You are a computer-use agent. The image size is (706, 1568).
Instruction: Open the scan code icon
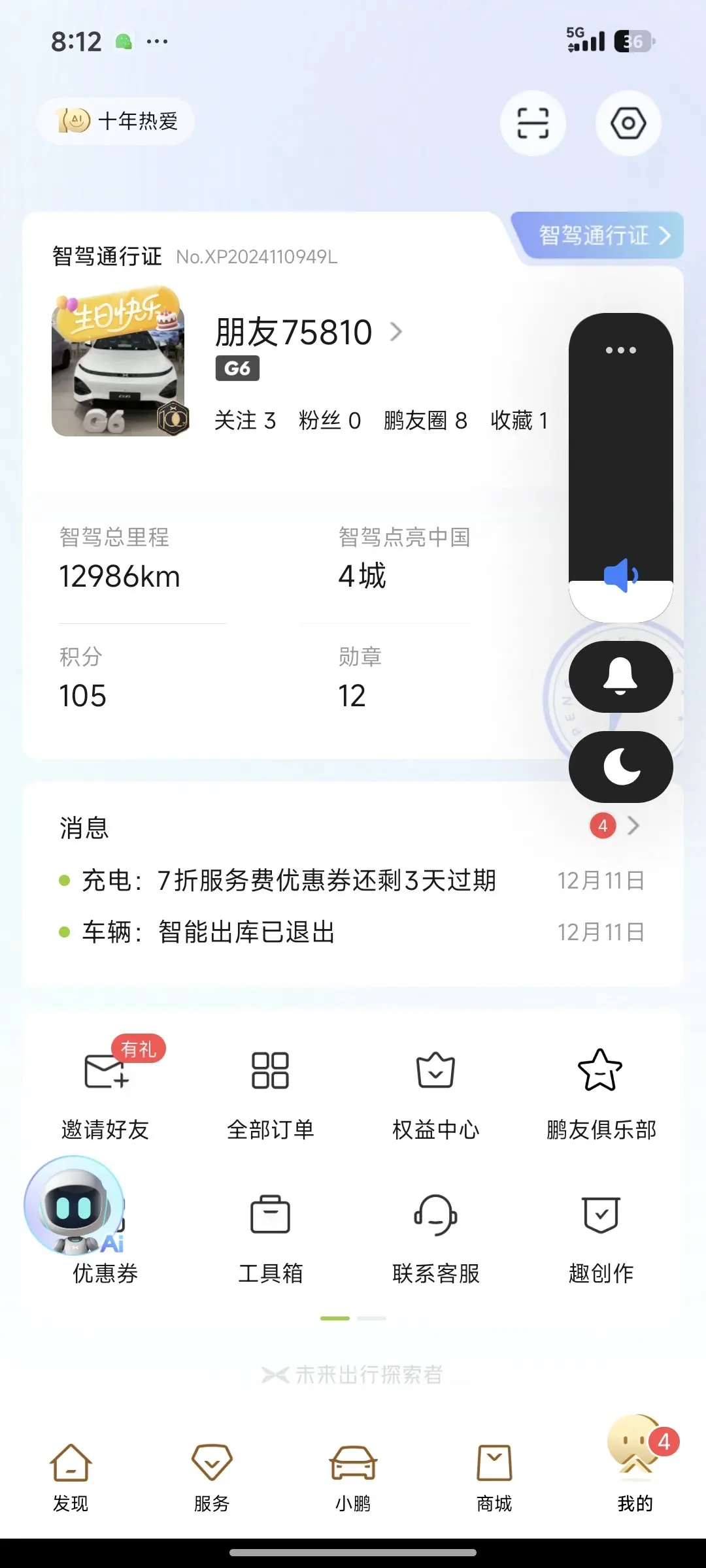[x=532, y=123]
